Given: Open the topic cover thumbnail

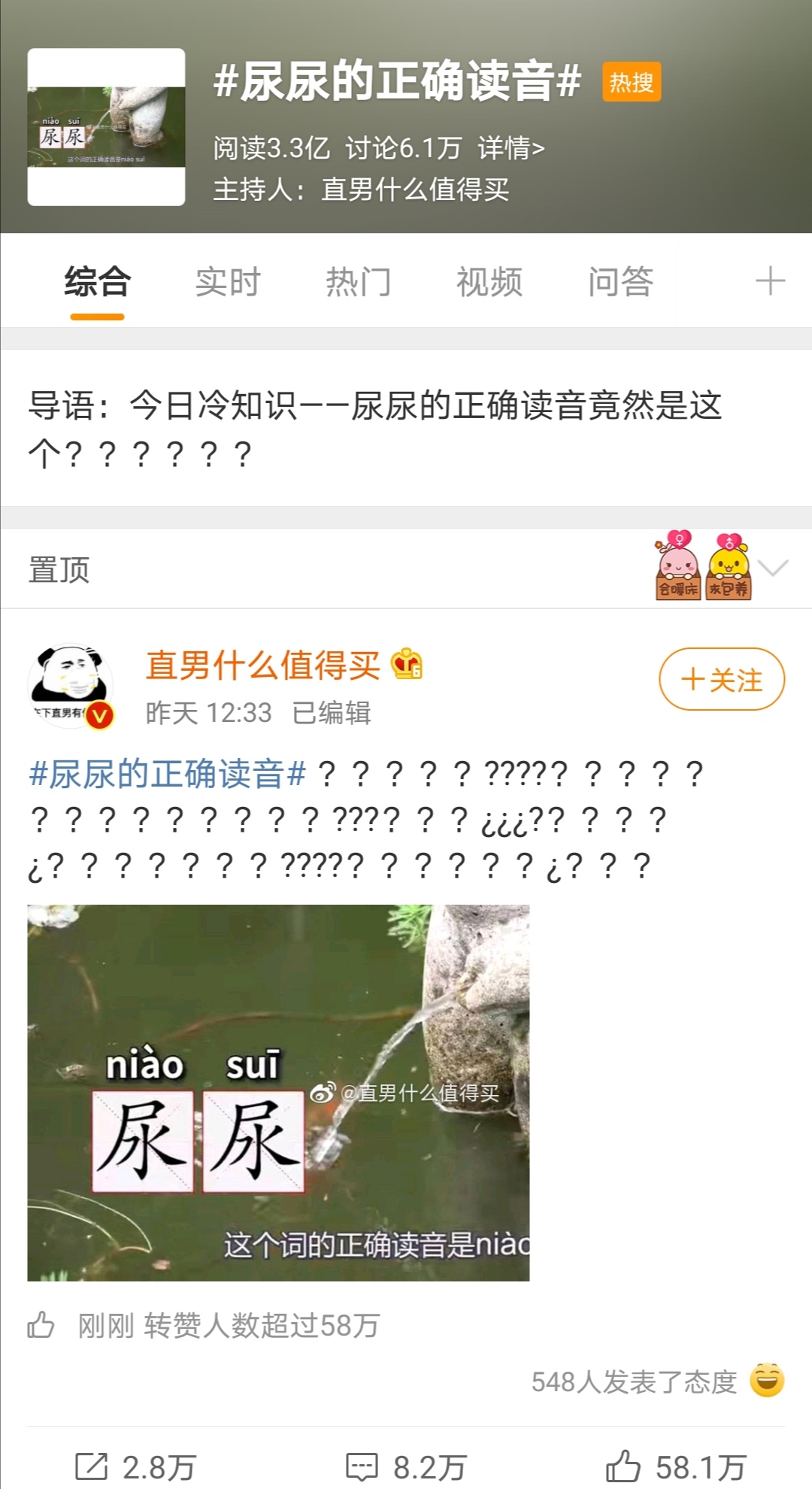Looking at the screenshot, I should coord(106,127).
